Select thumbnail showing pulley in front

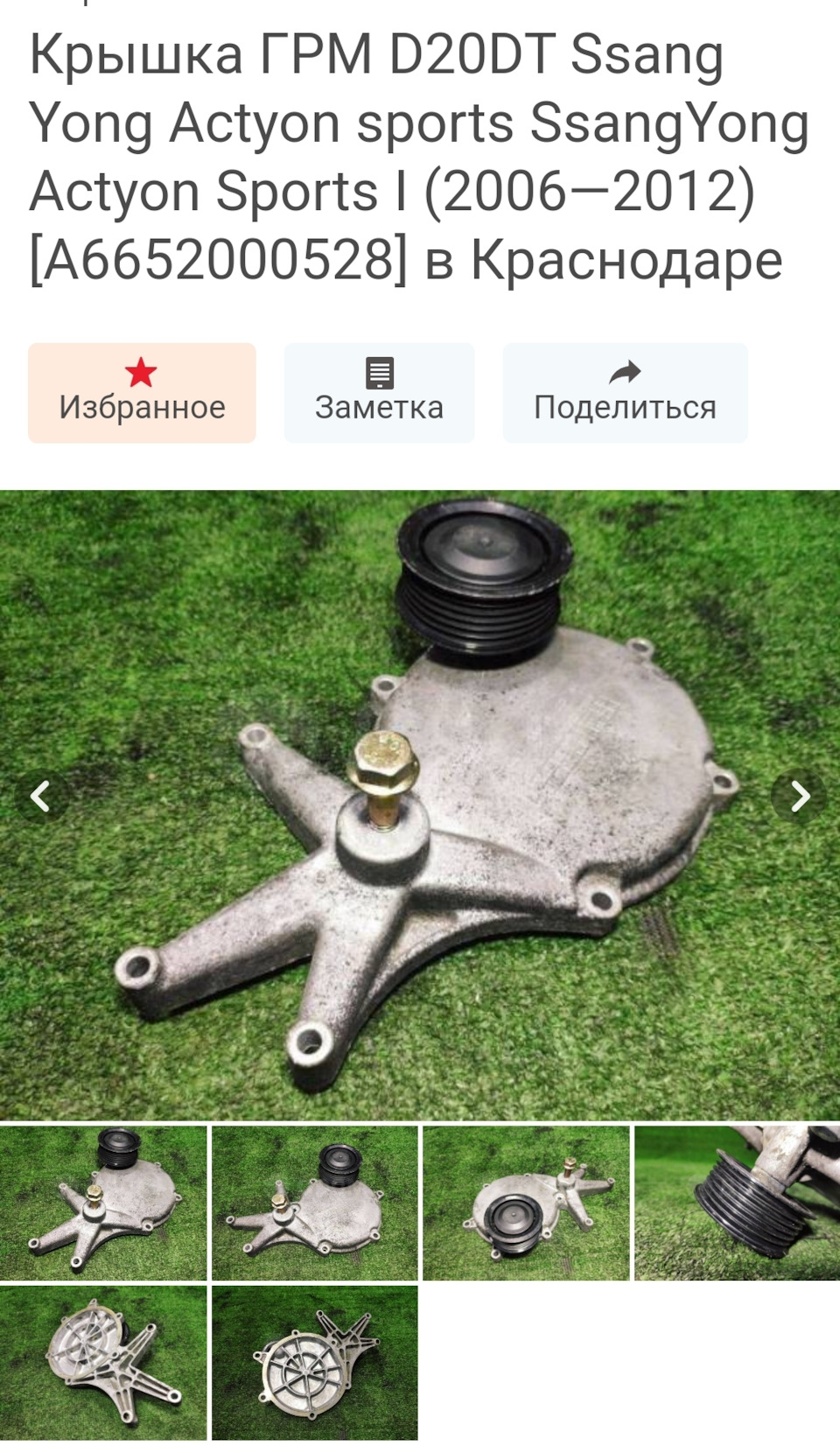click(x=526, y=1203)
